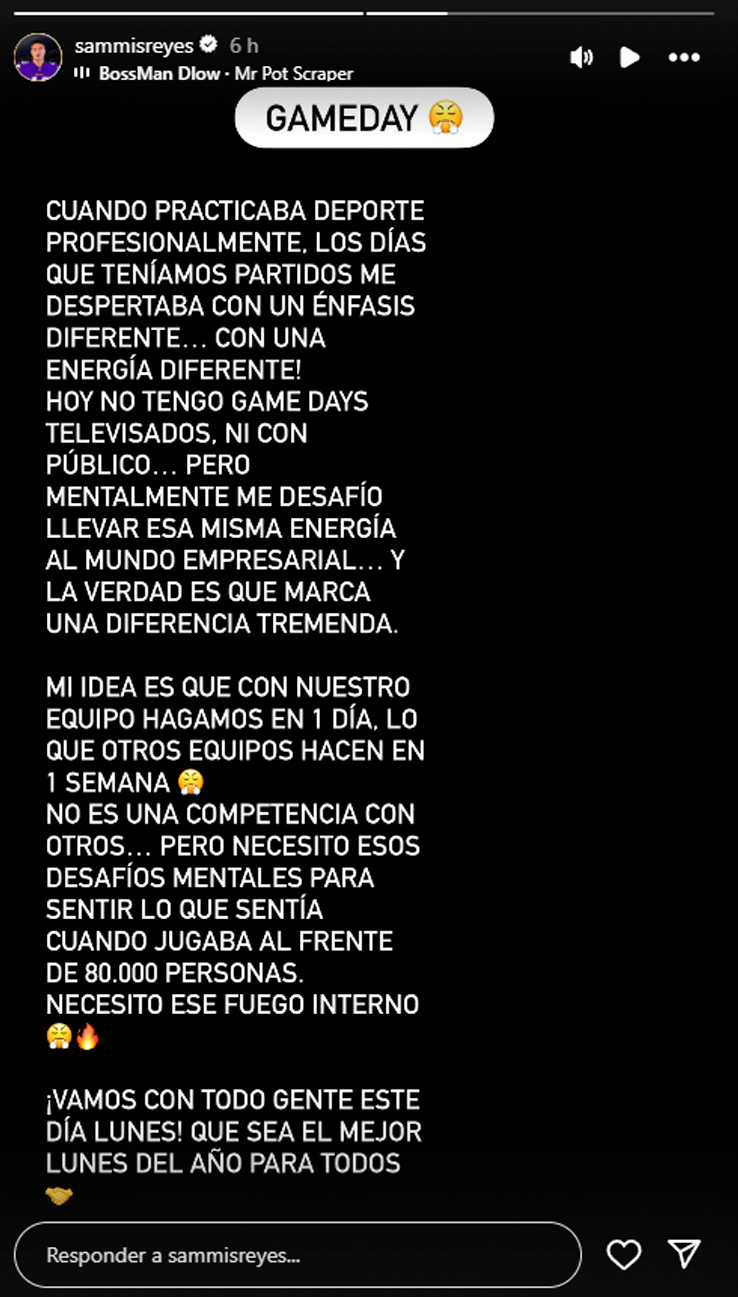Share the story via paper plane icon

pyautogui.click(x=684, y=1254)
